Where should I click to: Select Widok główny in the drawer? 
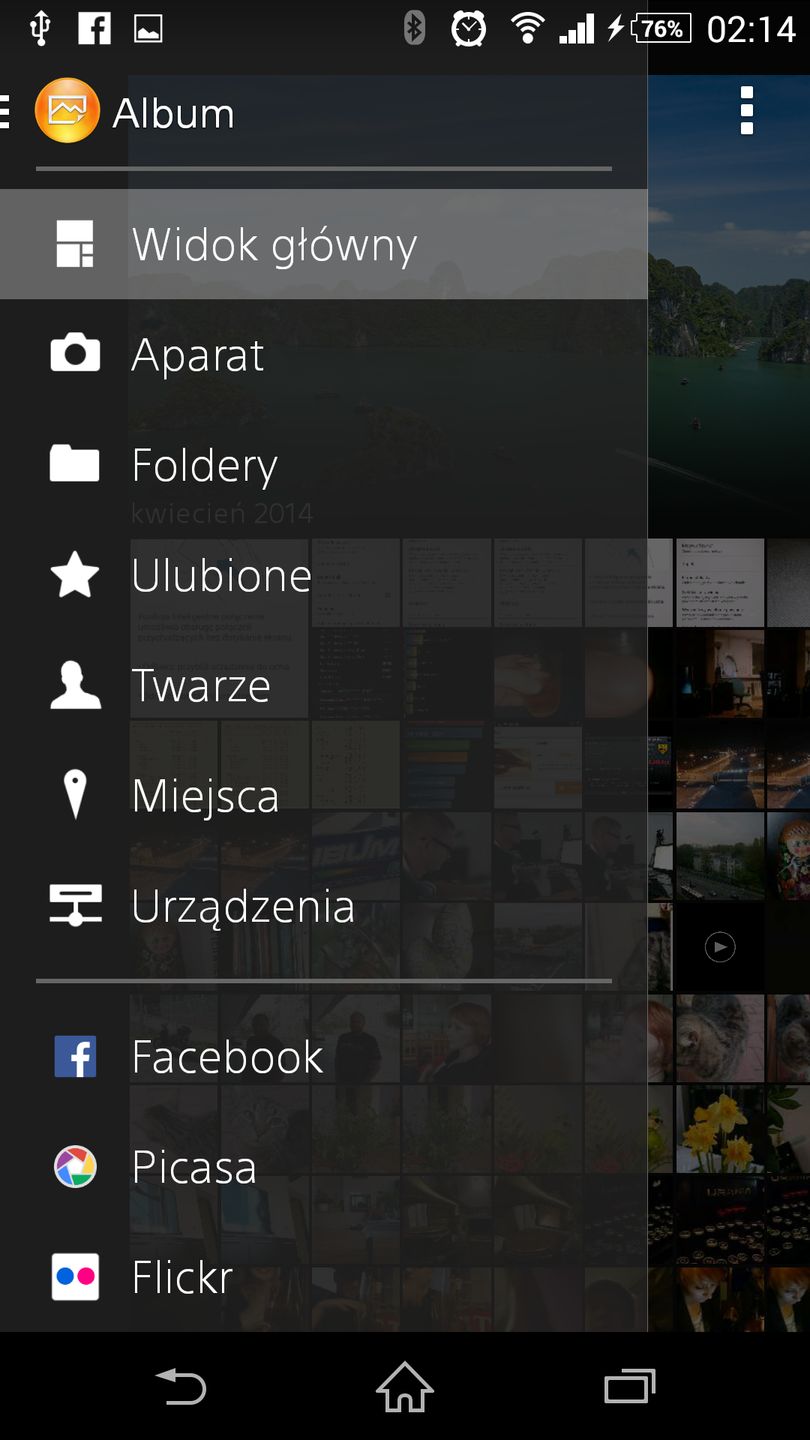click(274, 245)
